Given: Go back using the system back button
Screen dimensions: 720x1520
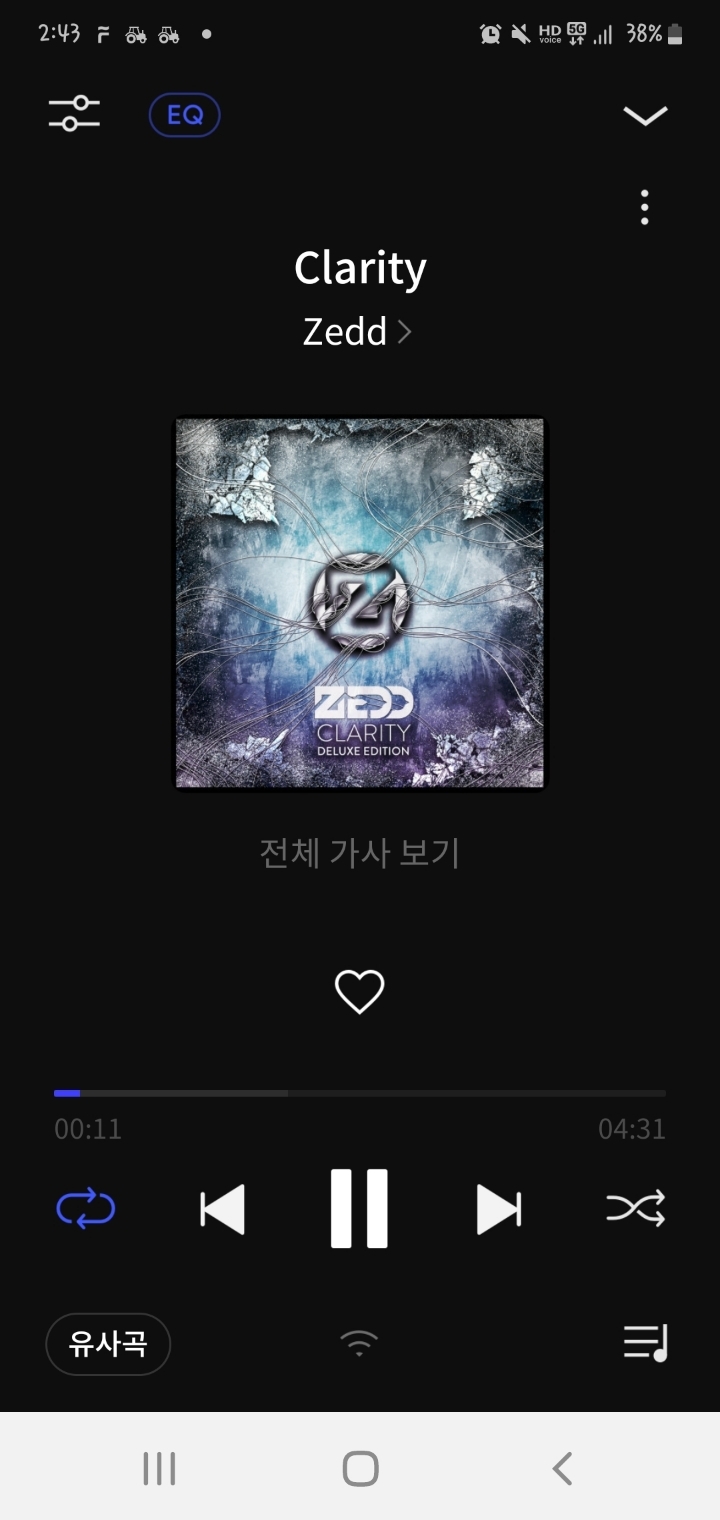Looking at the screenshot, I should (x=562, y=1469).
